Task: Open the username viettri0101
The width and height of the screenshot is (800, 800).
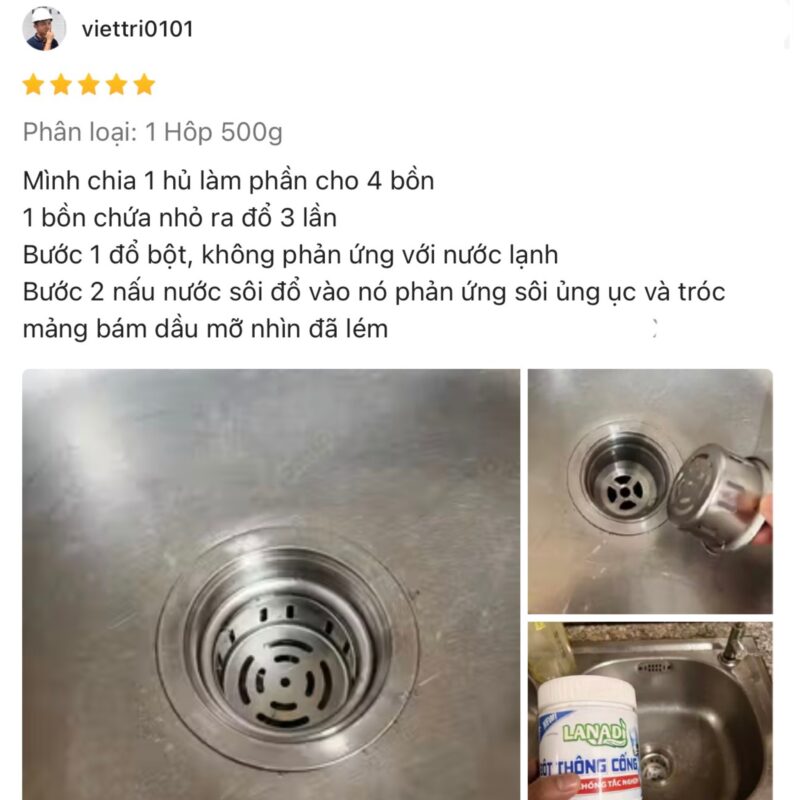Action: tap(136, 29)
